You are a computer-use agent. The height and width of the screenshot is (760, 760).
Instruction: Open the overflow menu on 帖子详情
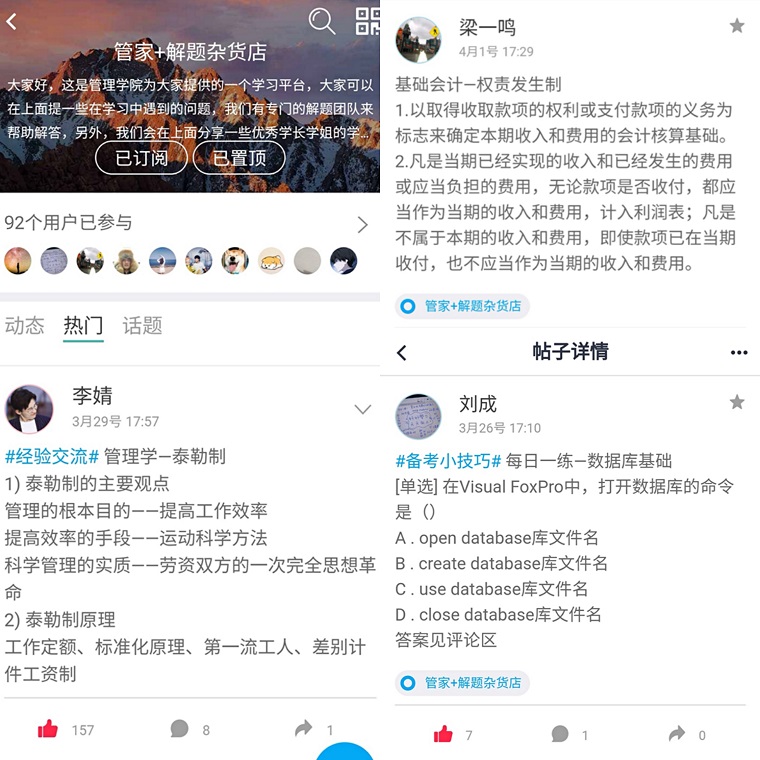[x=738, y=352]
